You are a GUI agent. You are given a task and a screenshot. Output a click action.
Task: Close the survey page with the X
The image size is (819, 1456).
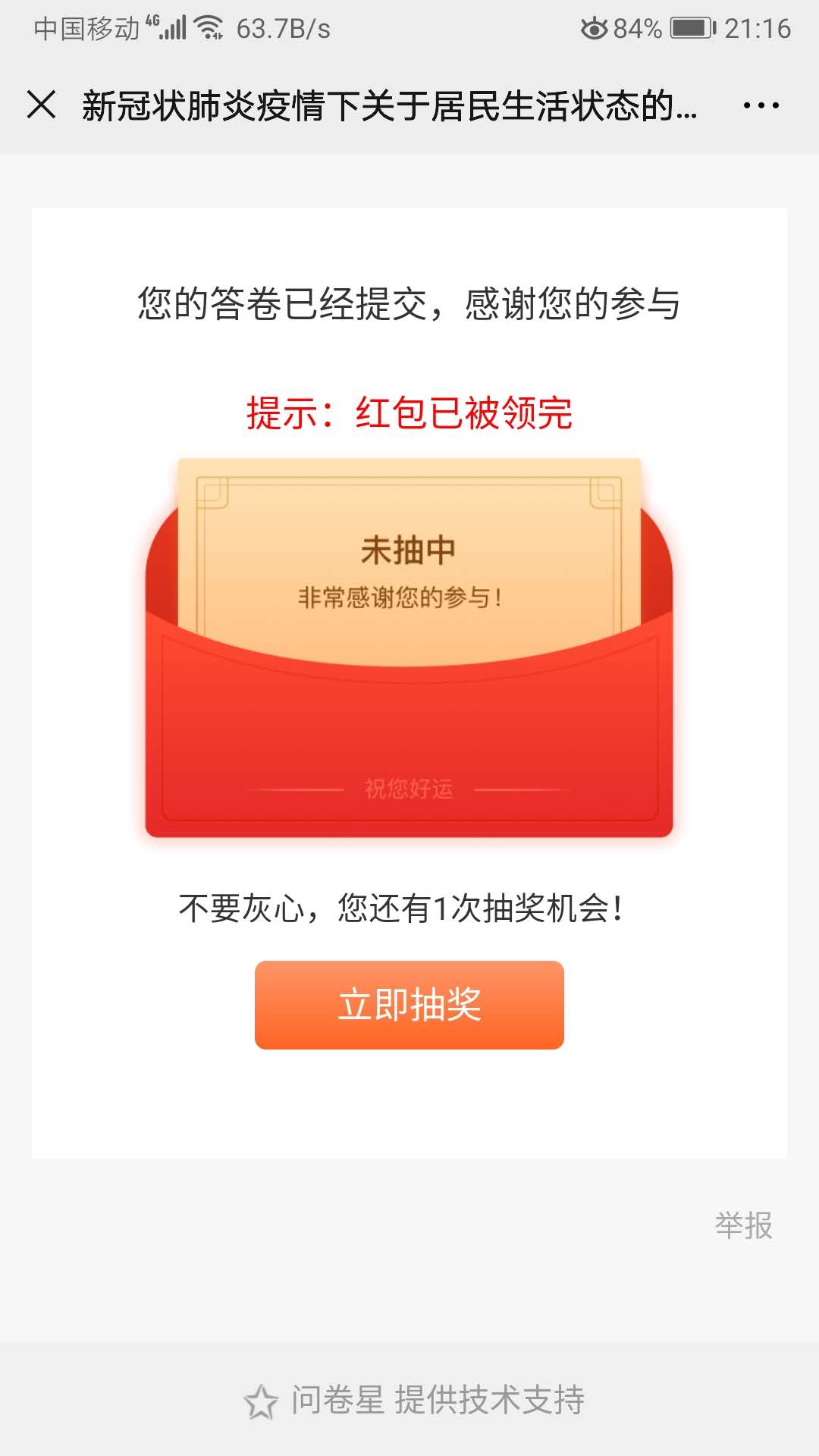(x=42, y=105)
